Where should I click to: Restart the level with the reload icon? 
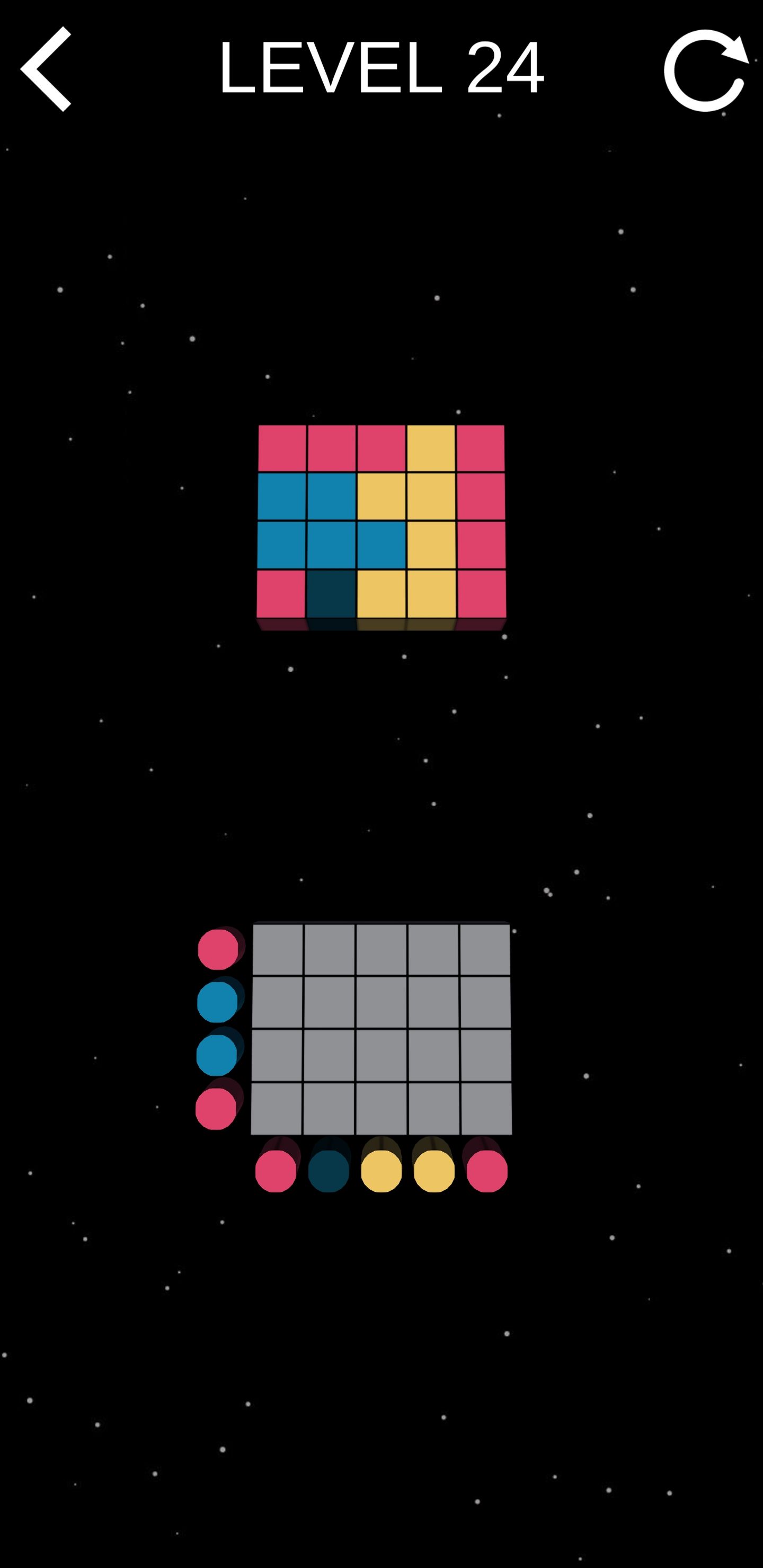coord(705,70)
